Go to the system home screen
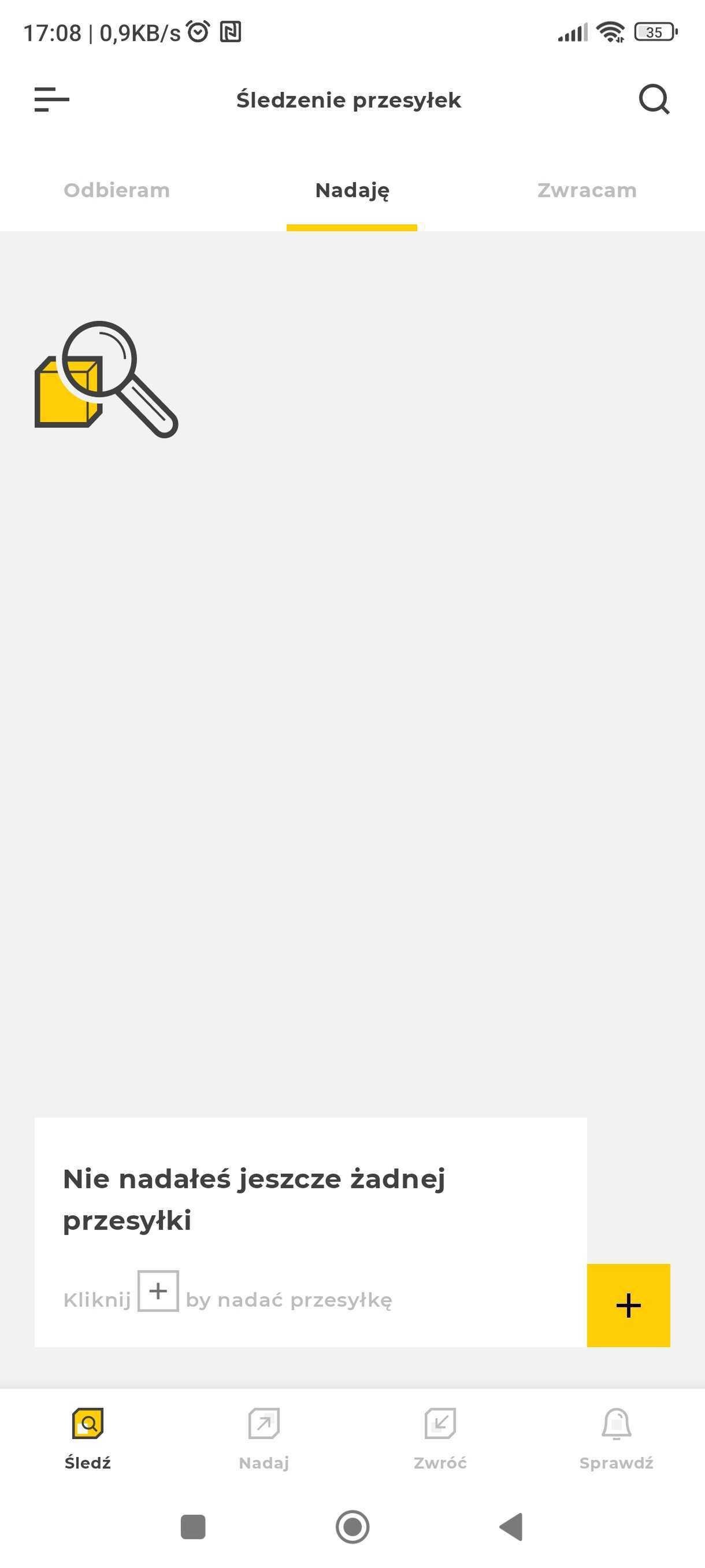The height and width of the screenshot is (1568, 705). click(x=353, y=1526)
